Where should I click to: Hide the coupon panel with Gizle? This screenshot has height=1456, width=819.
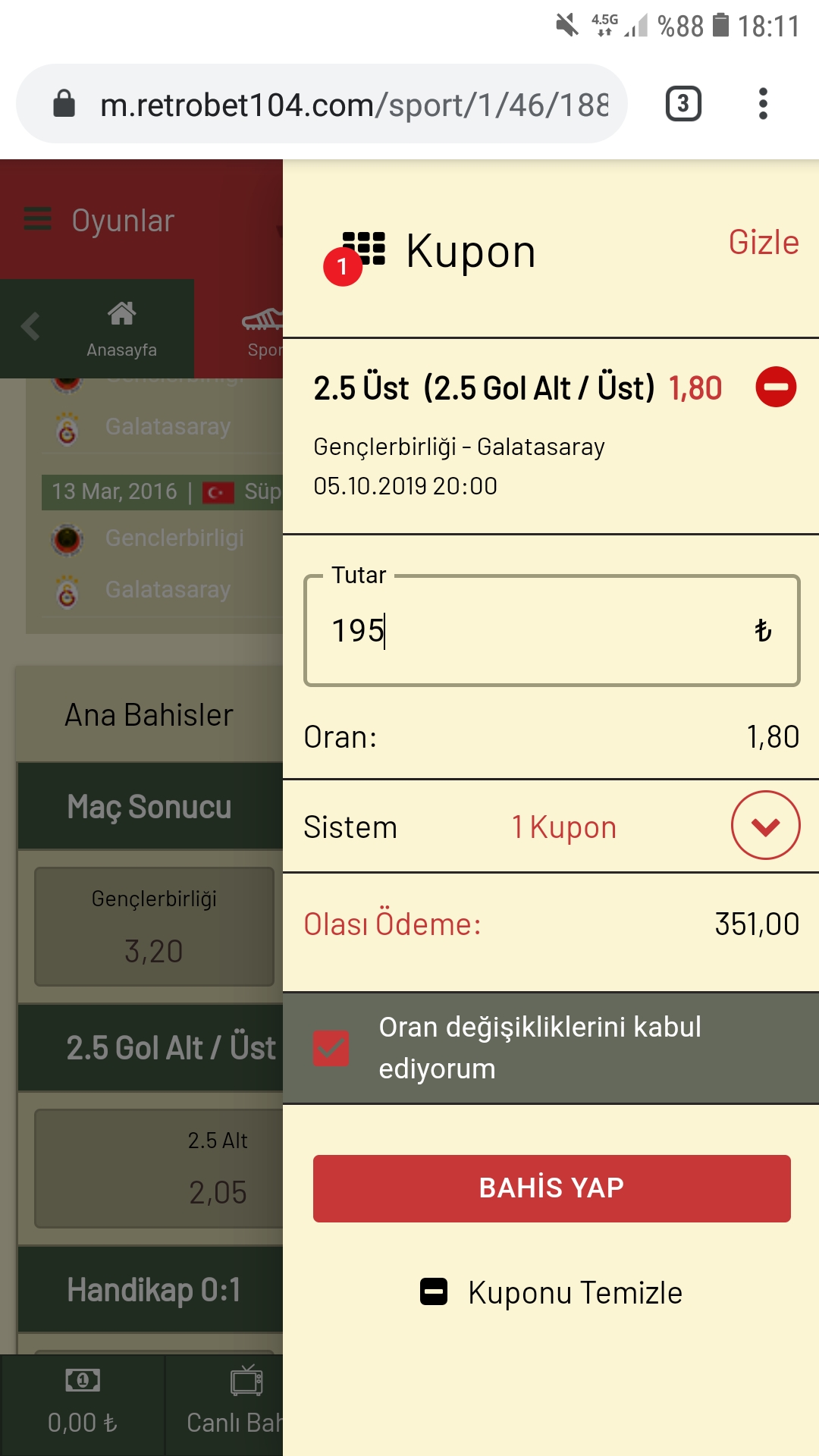tap(763, 243)
